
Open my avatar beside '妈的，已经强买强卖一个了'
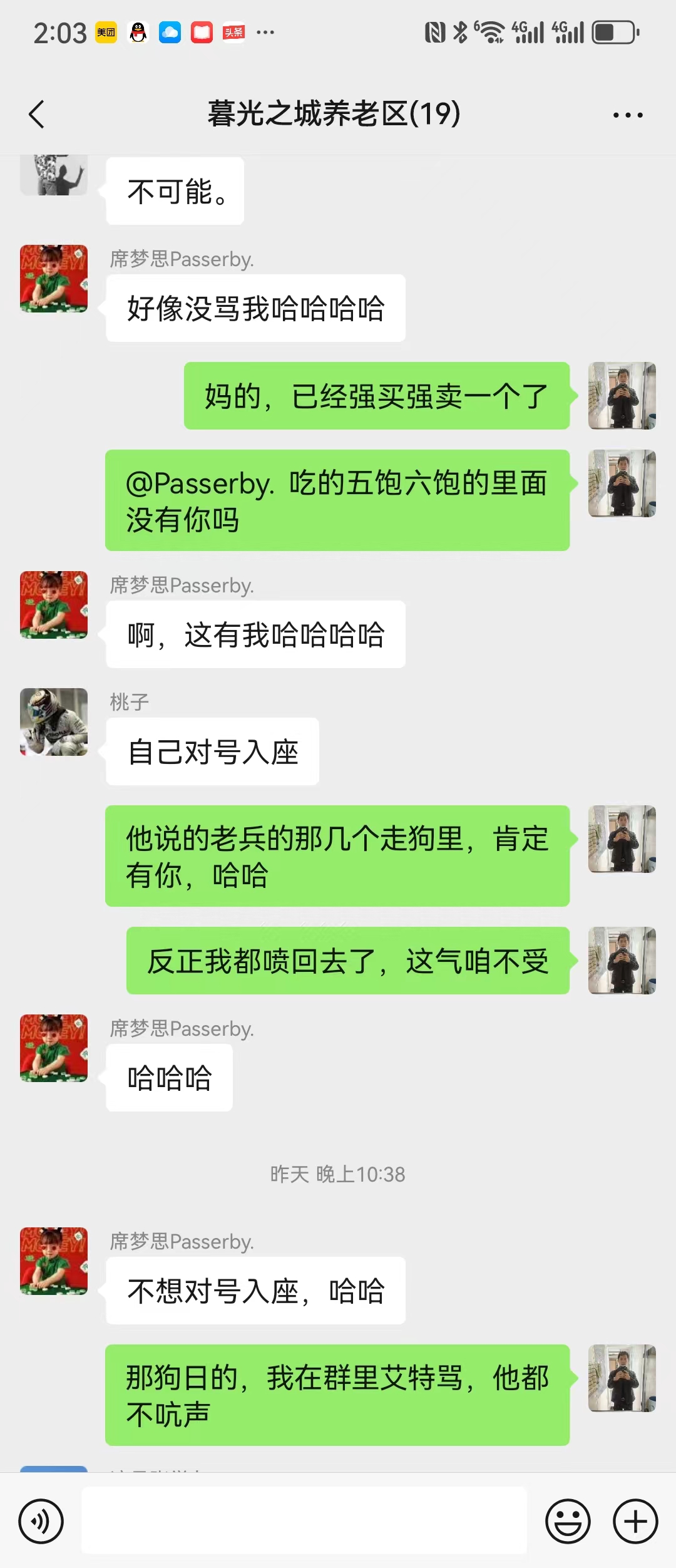pyautogui.click(x=622, y=395)
